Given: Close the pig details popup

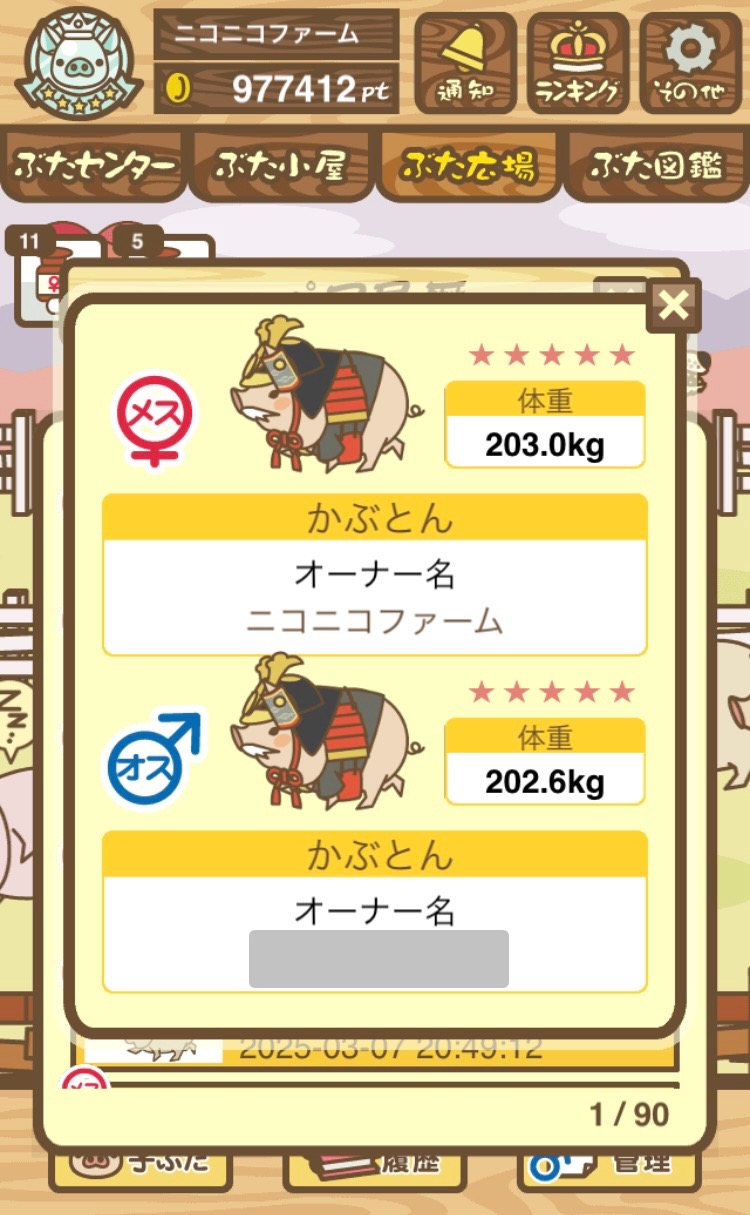Looking at the screenshot, I should (674, 305).
